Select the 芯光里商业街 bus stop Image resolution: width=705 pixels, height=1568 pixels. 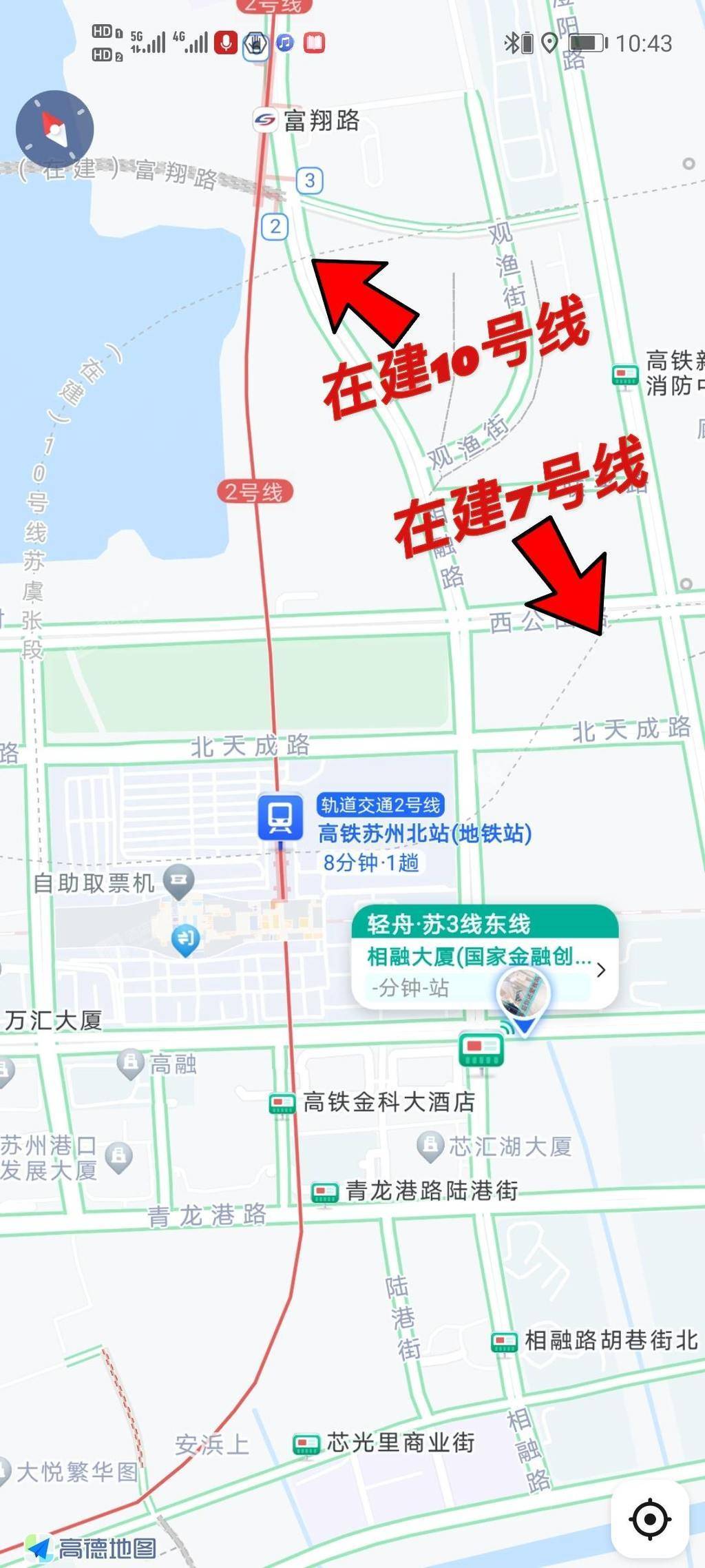point(306,1443)
